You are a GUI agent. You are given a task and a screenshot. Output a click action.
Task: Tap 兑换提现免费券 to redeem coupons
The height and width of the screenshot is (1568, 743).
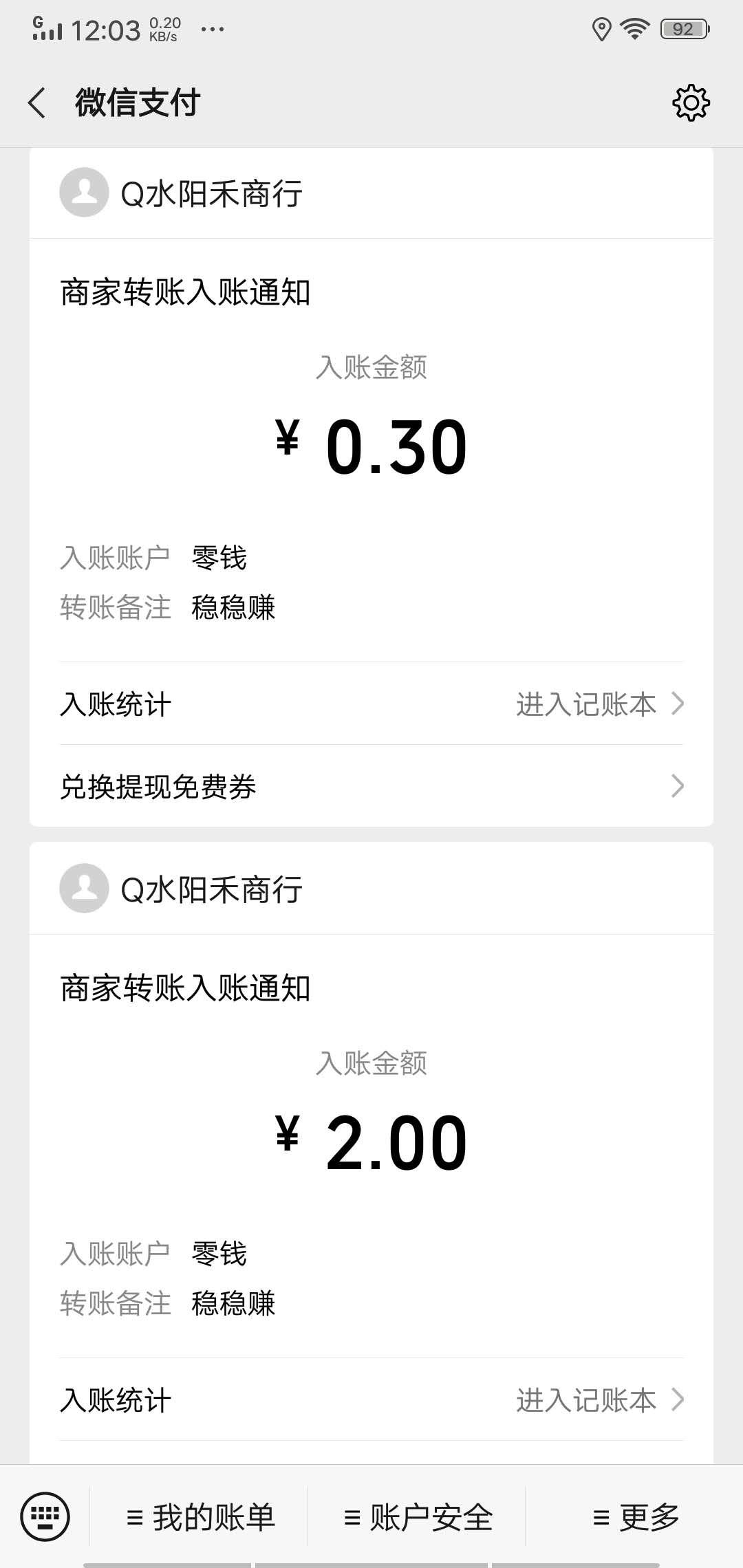(158, 789)
